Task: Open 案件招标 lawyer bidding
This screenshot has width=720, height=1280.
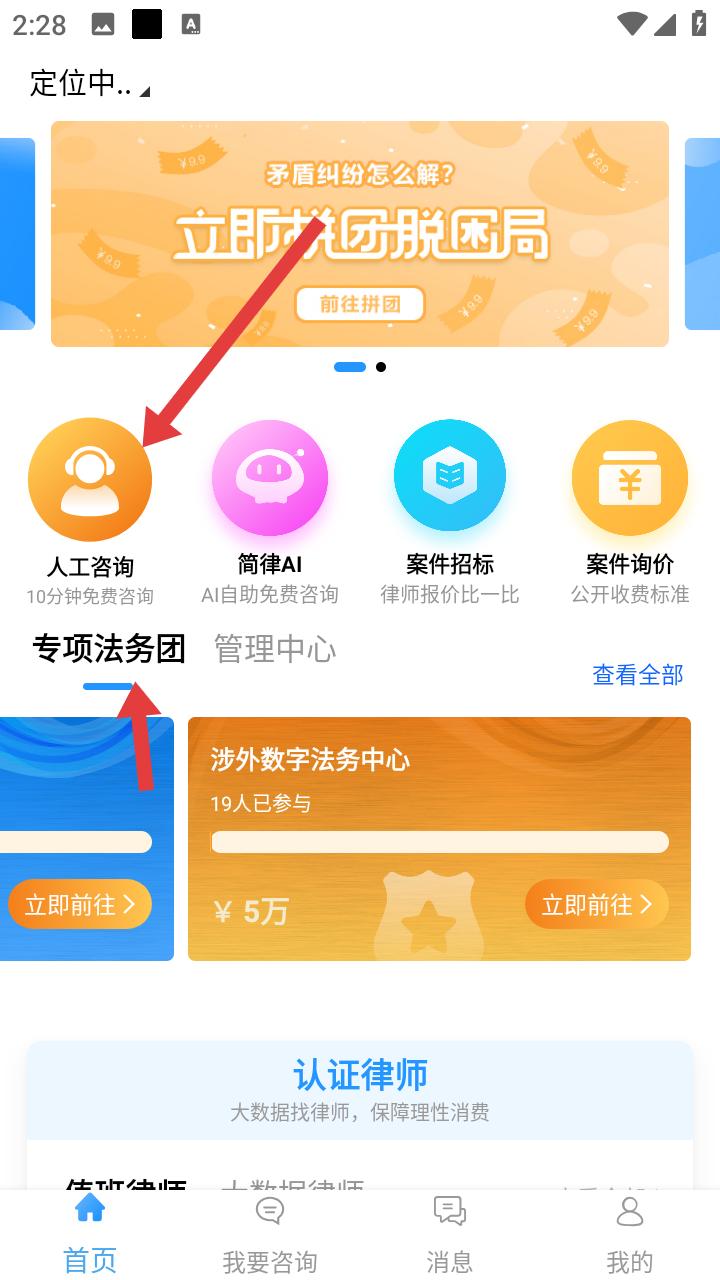Action: click(450, 511)
